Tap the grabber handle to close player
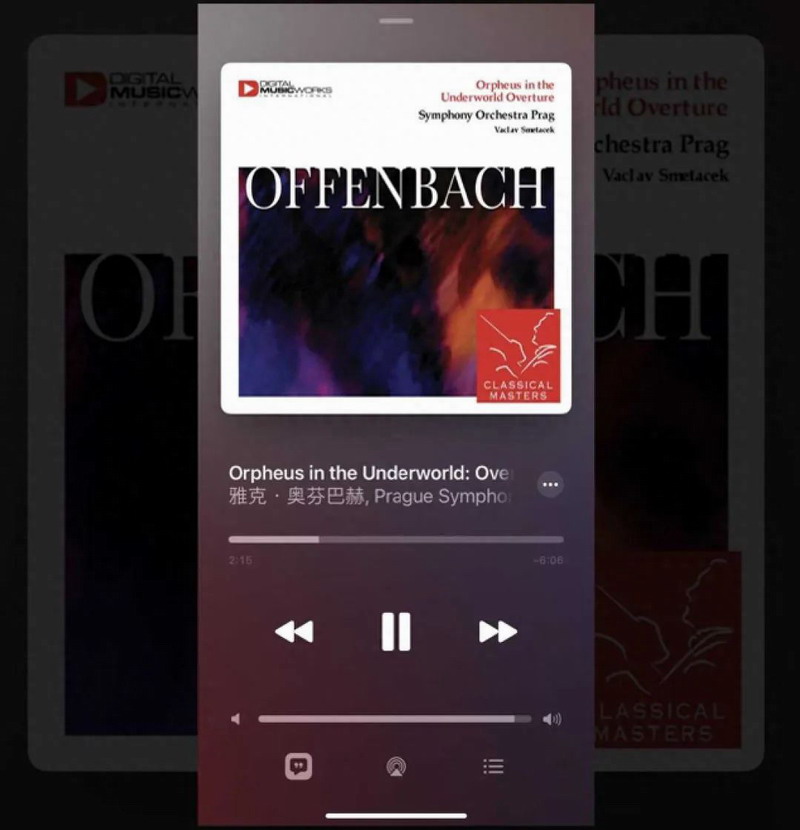 click(x=396, y=20)
